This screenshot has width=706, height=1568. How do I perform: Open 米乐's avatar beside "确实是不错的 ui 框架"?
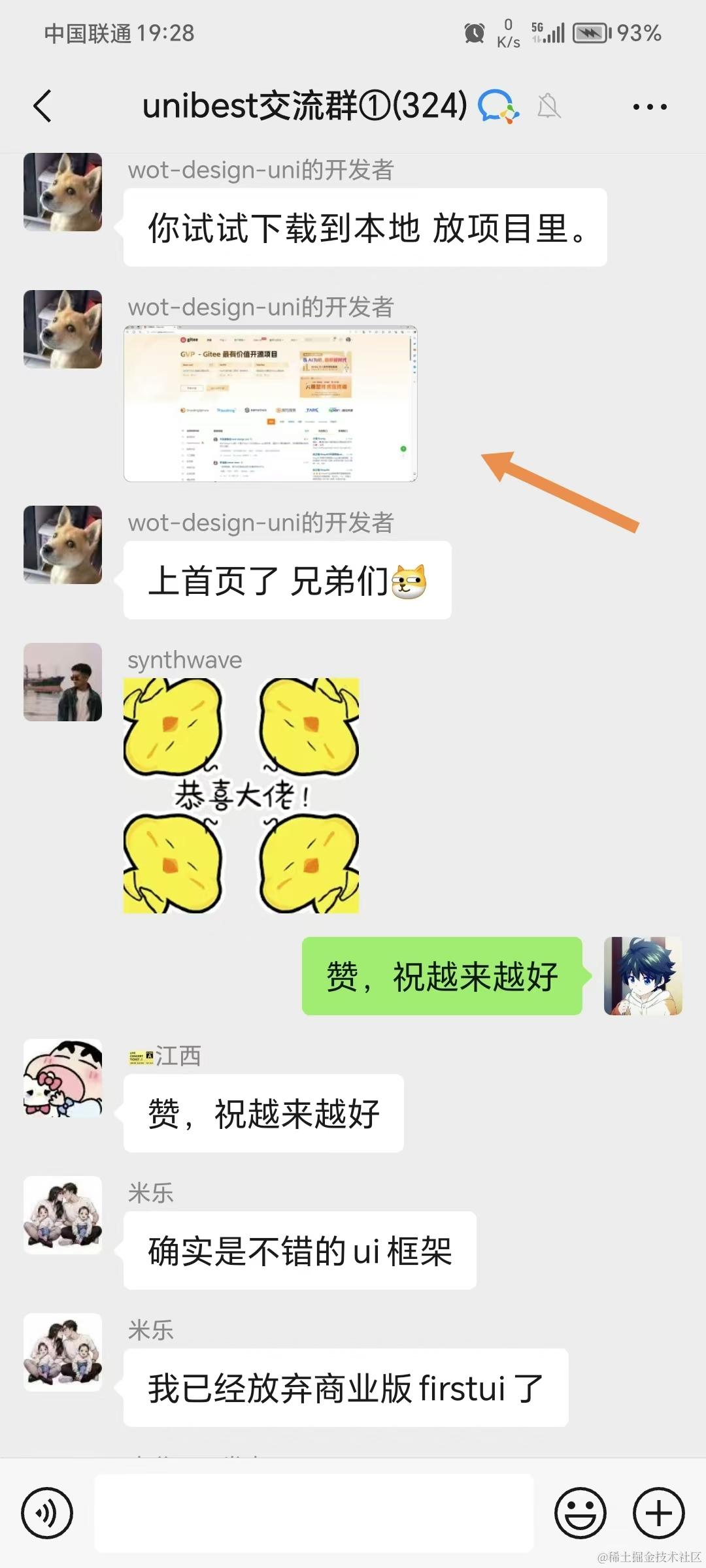coord(63,1215)
